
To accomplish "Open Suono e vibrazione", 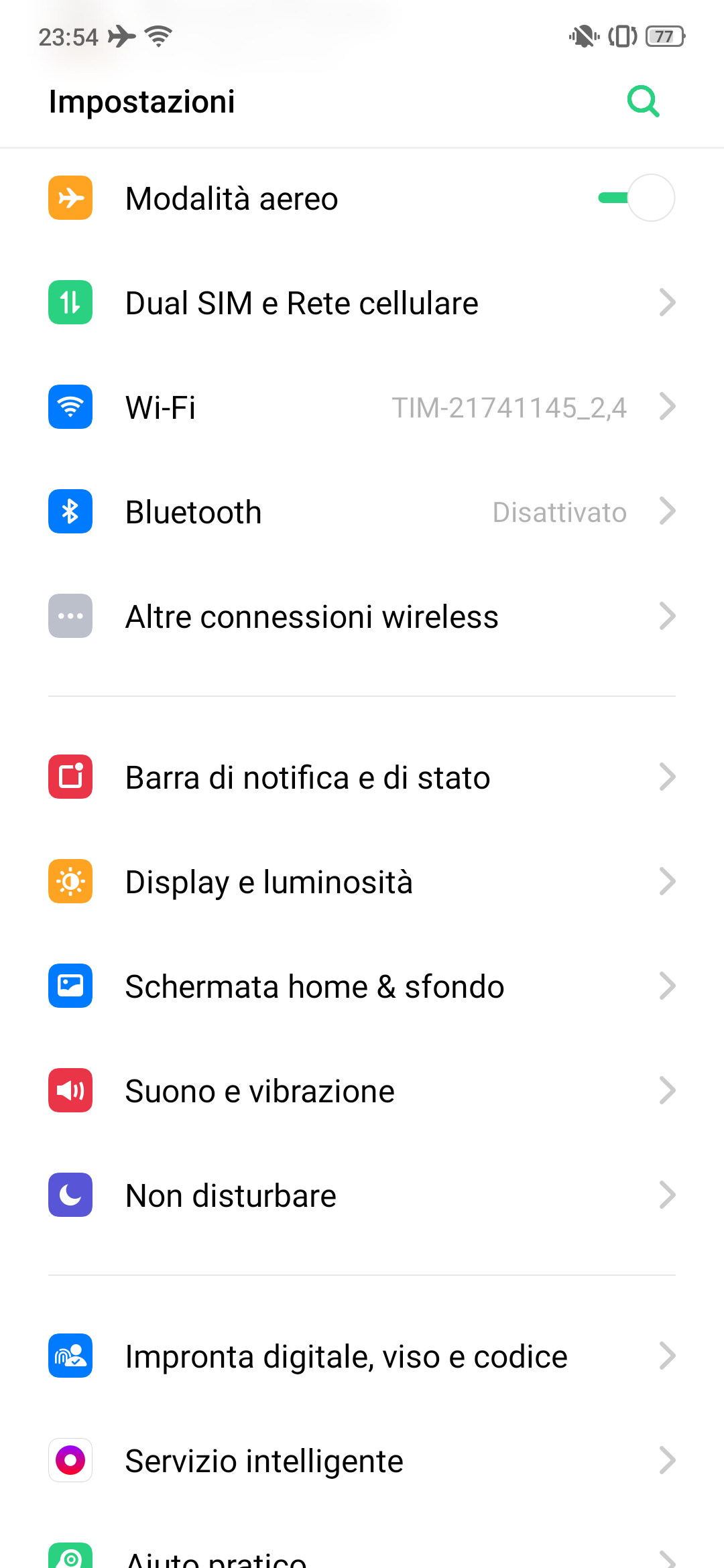I will click(362, 1091).
